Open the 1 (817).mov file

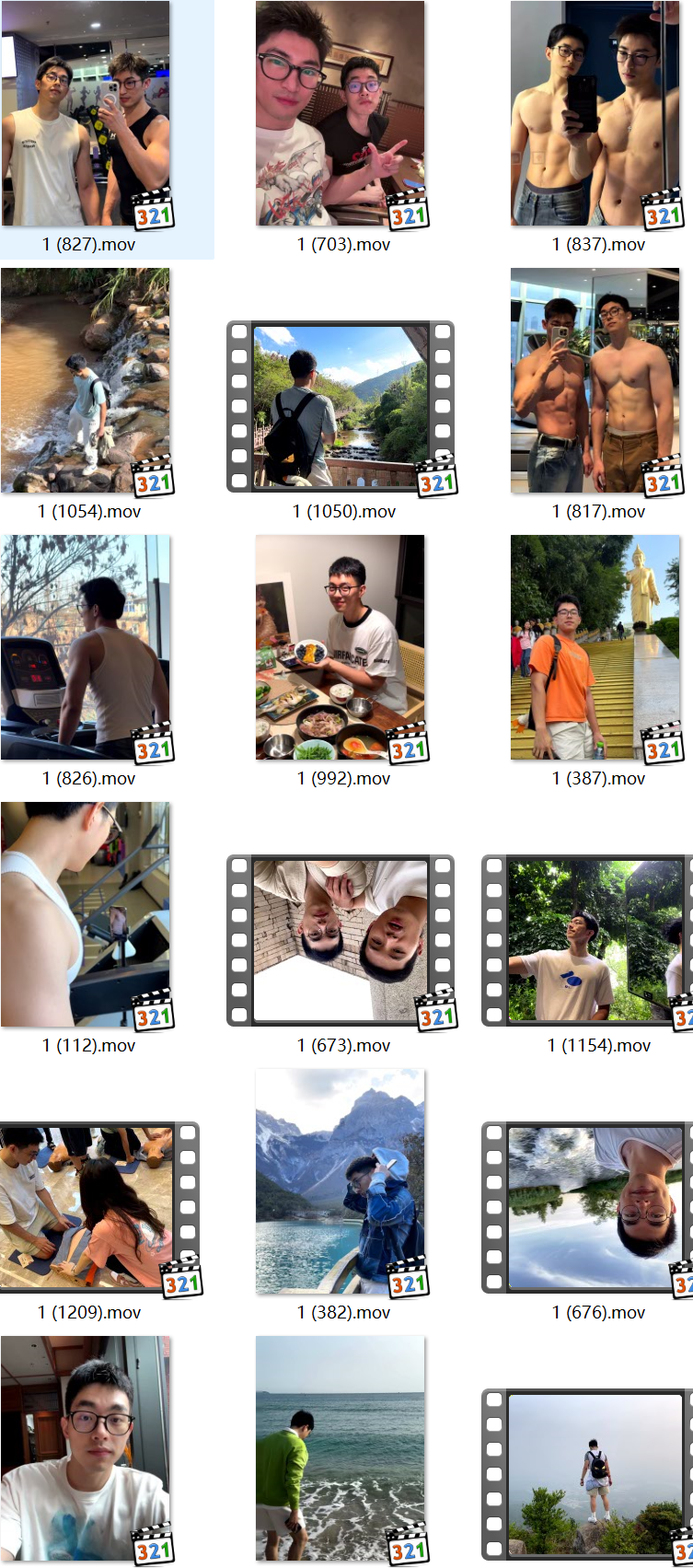(595, 381)
